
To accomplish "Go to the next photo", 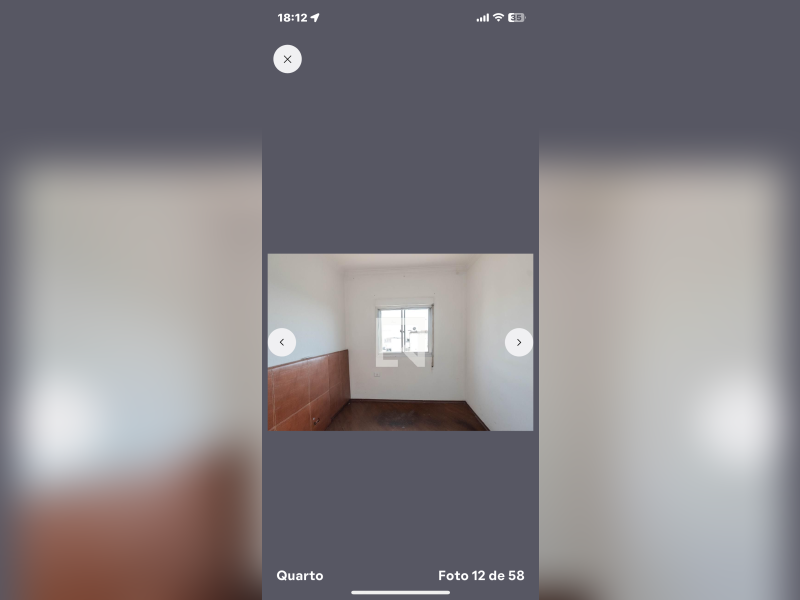I will pyautogui.click(x=518, y=342).
